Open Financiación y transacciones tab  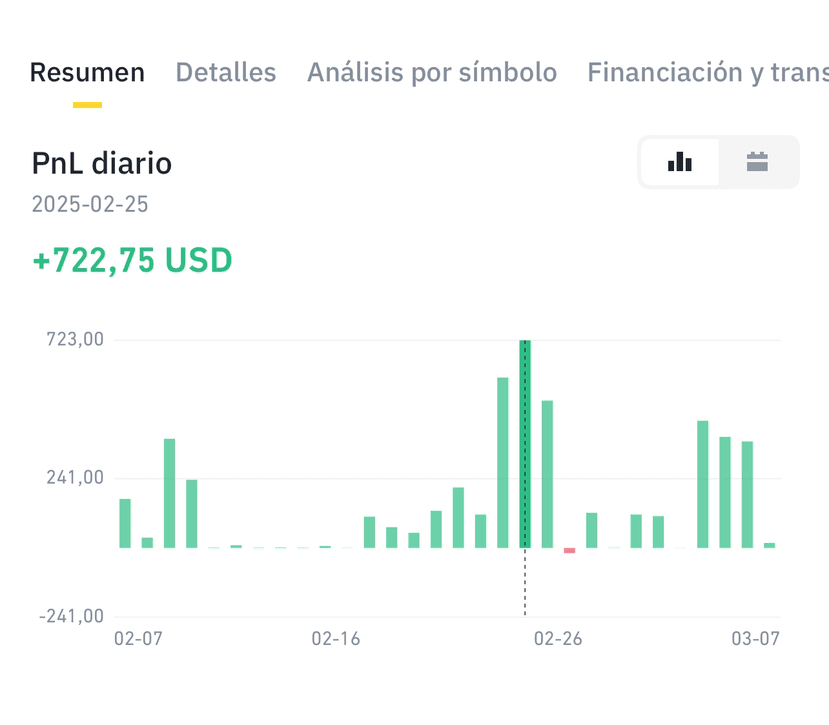point(707,73)
